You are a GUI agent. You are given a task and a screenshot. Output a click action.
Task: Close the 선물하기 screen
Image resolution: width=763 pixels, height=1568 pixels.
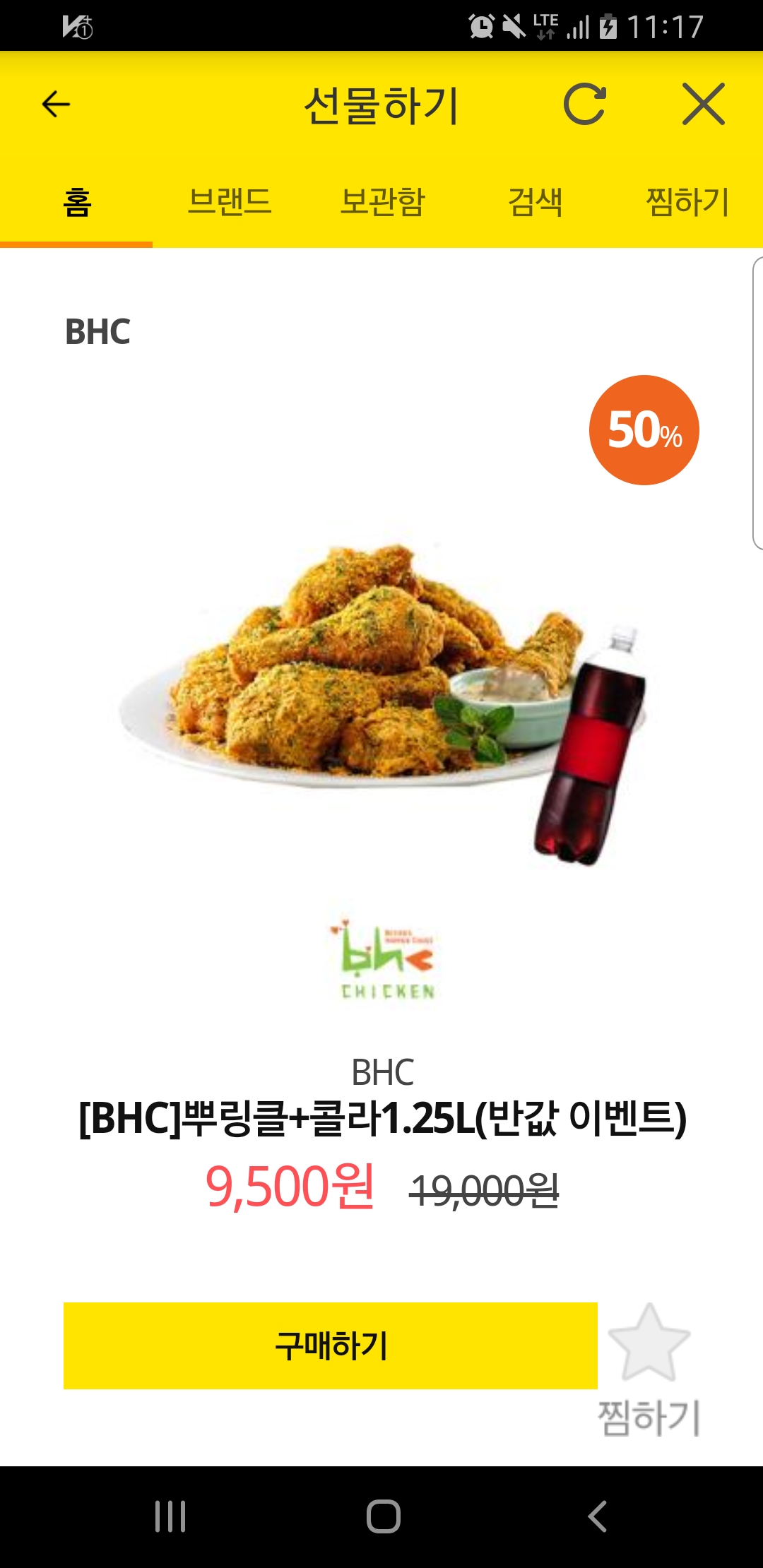(x=704, y=105)
